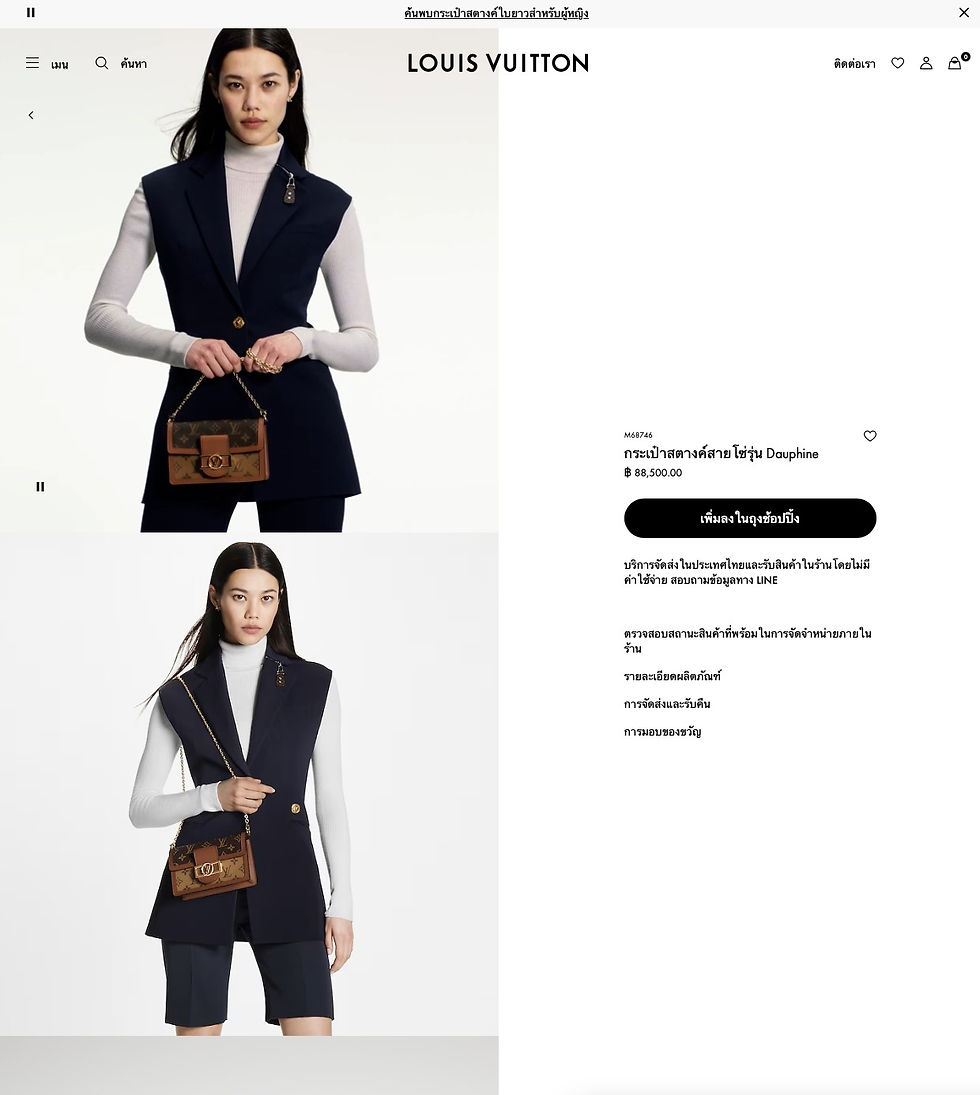The height and width of the screenshot is (1095, 980).
Task: Tap เพิ่มลงในถุงช้อปปิ้ง add to bag button
Action: [x=750, y=518]
